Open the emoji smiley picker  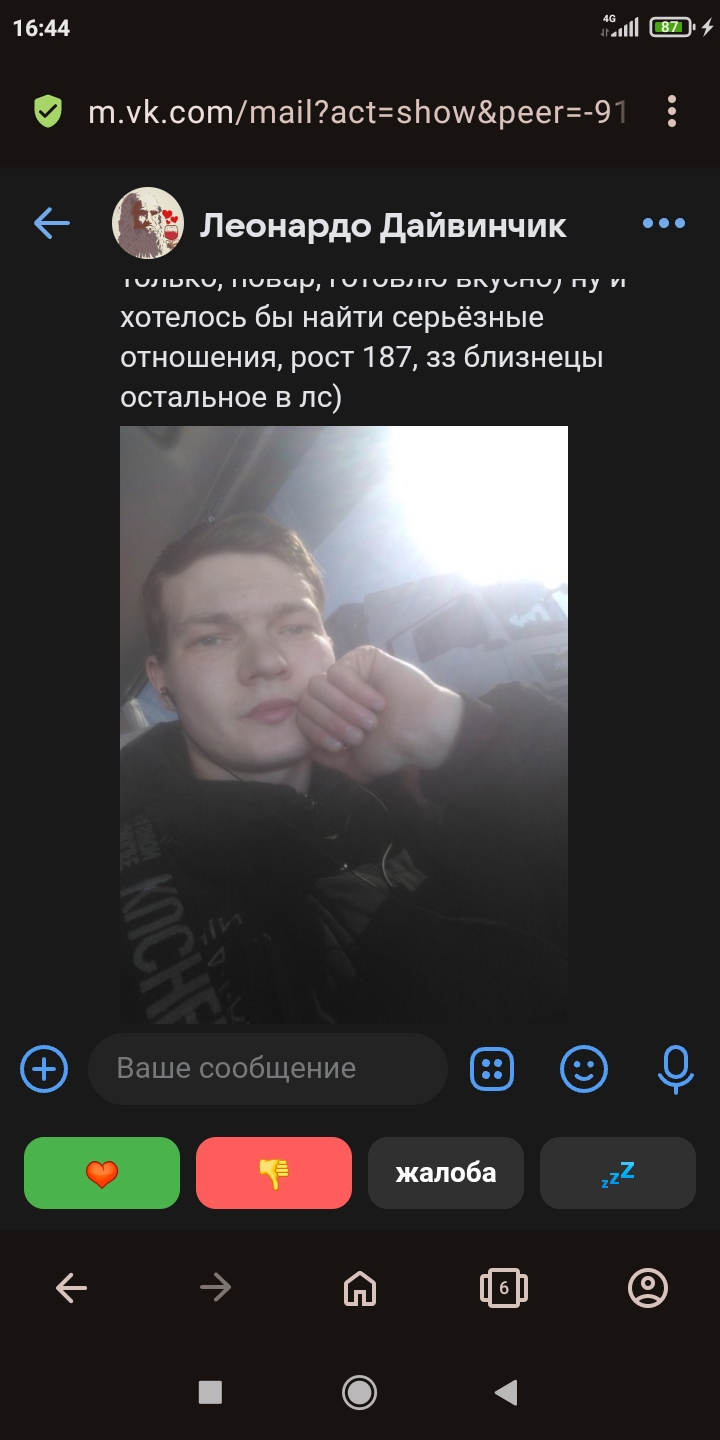584,1069
